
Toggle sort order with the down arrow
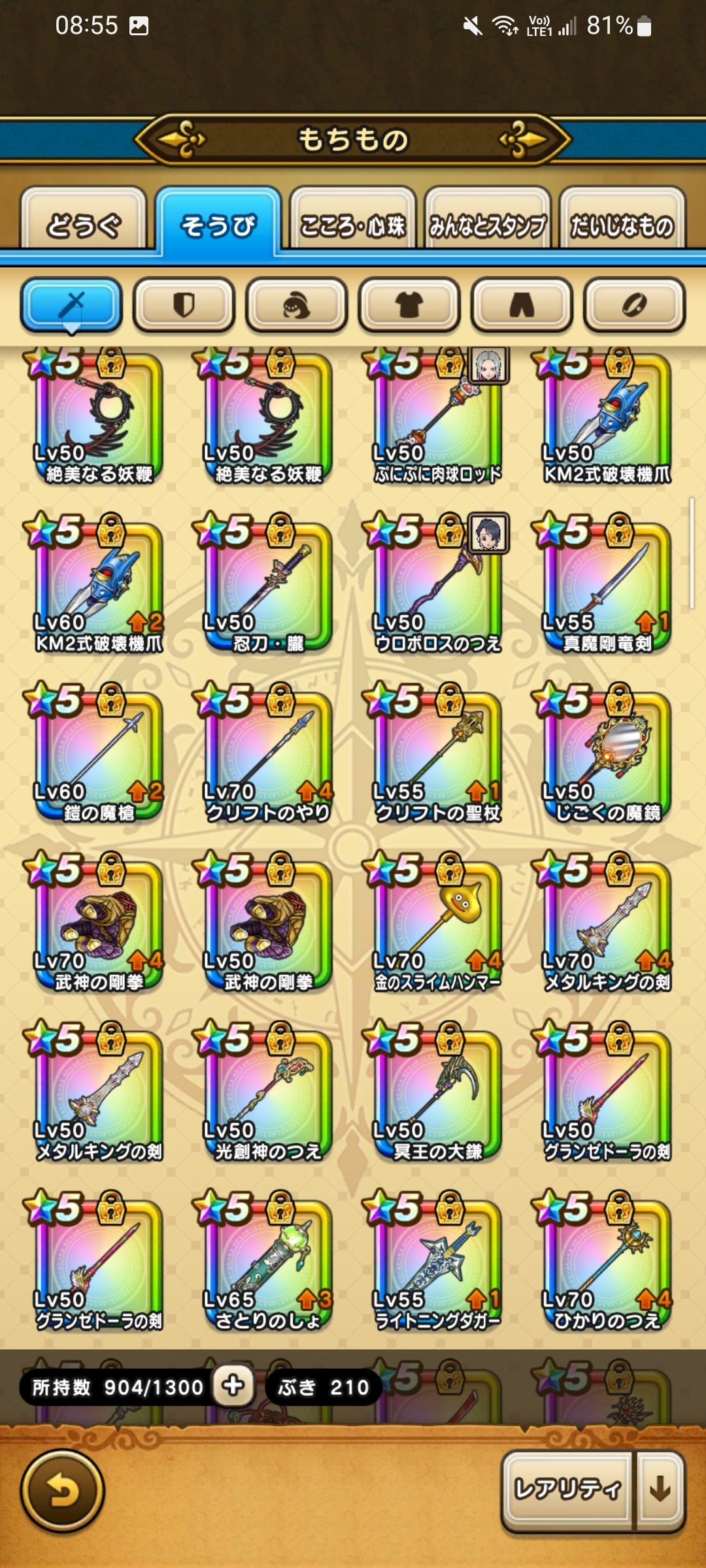pos(660,1490)
